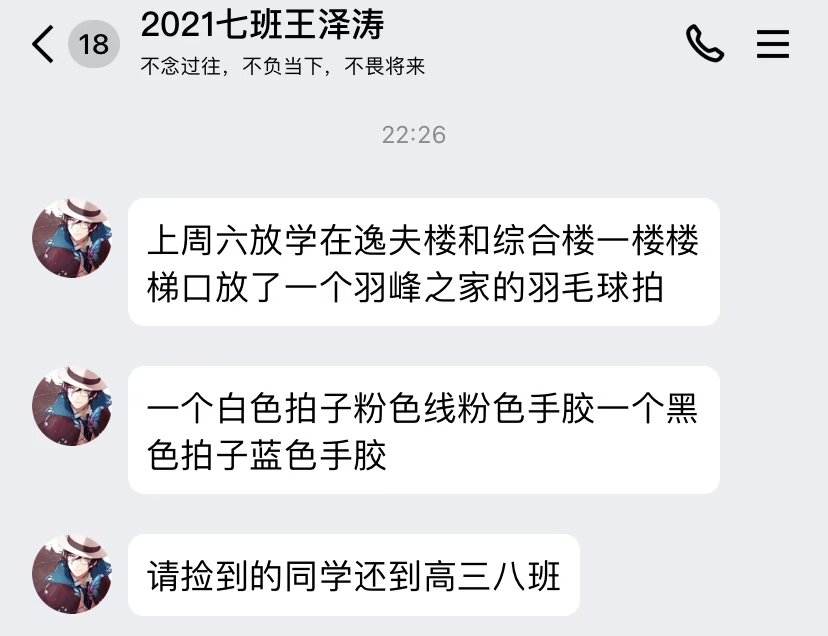Open sender's avatar beside the 上周六放学 message
The height and width of the screenshot is (636, 828).
tap(72, 238)
